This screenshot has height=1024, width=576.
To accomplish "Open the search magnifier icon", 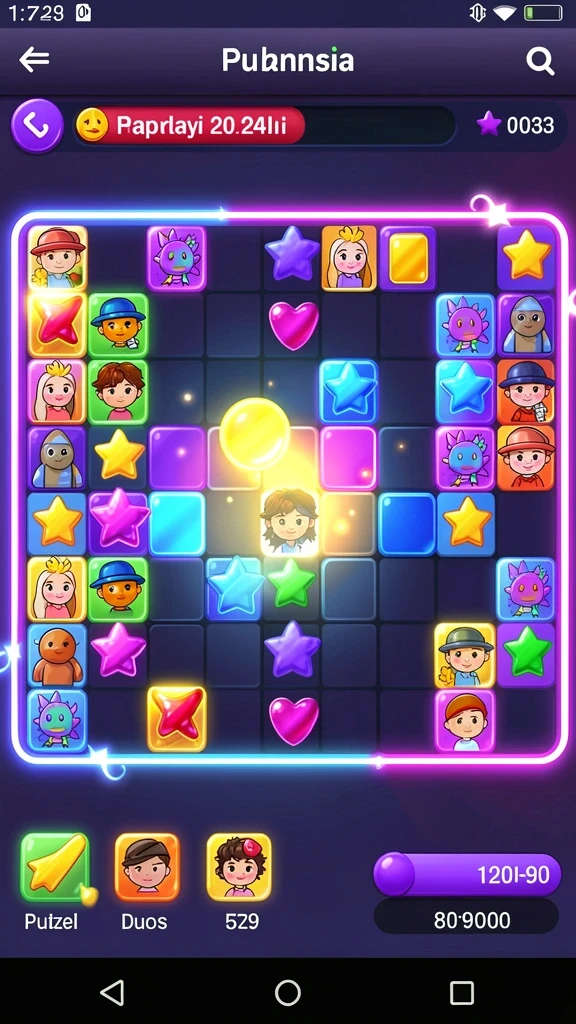I will pos(540,61).
